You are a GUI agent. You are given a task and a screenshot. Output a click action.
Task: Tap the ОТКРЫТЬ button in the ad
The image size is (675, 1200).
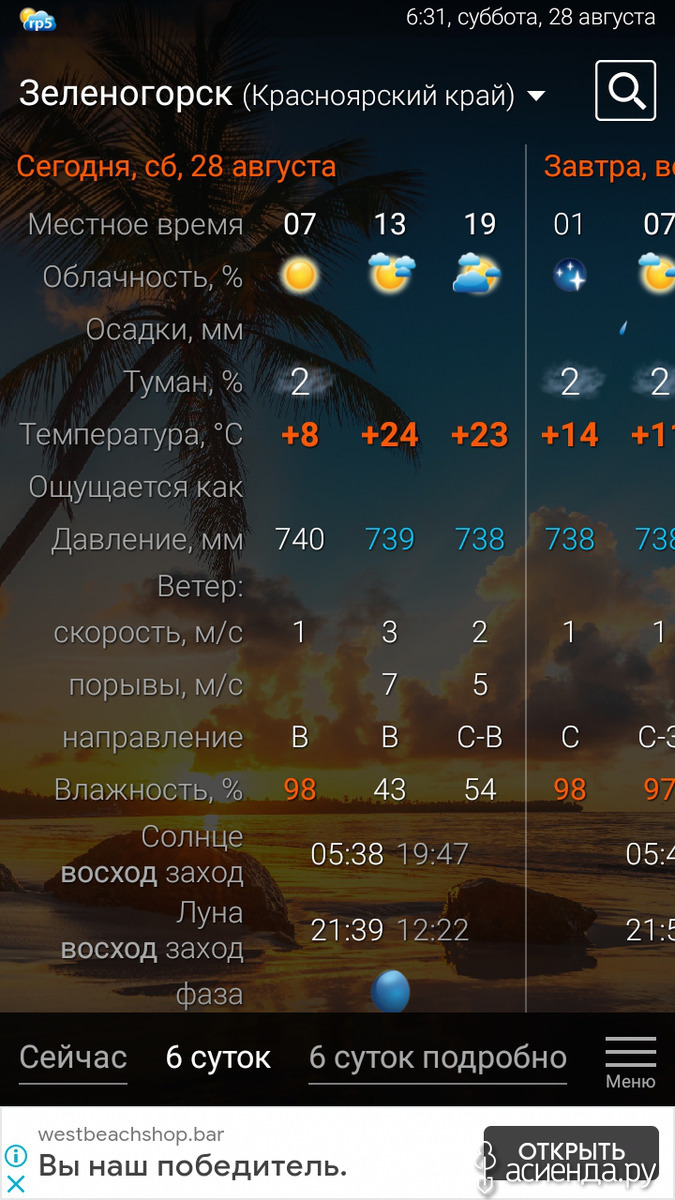coord(571,1152)
